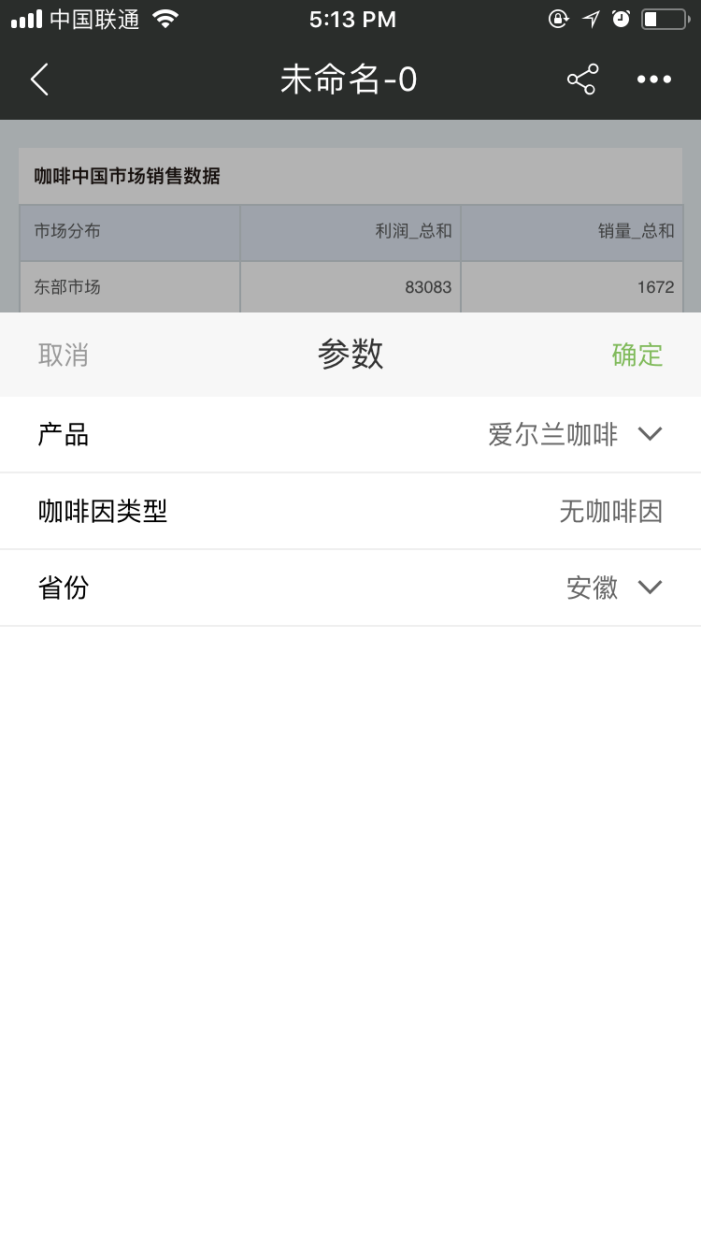This screenshot has width=701, height=1248.
Task: Cancel the parameter panel with 取消
Action: (x=63, y=355)
